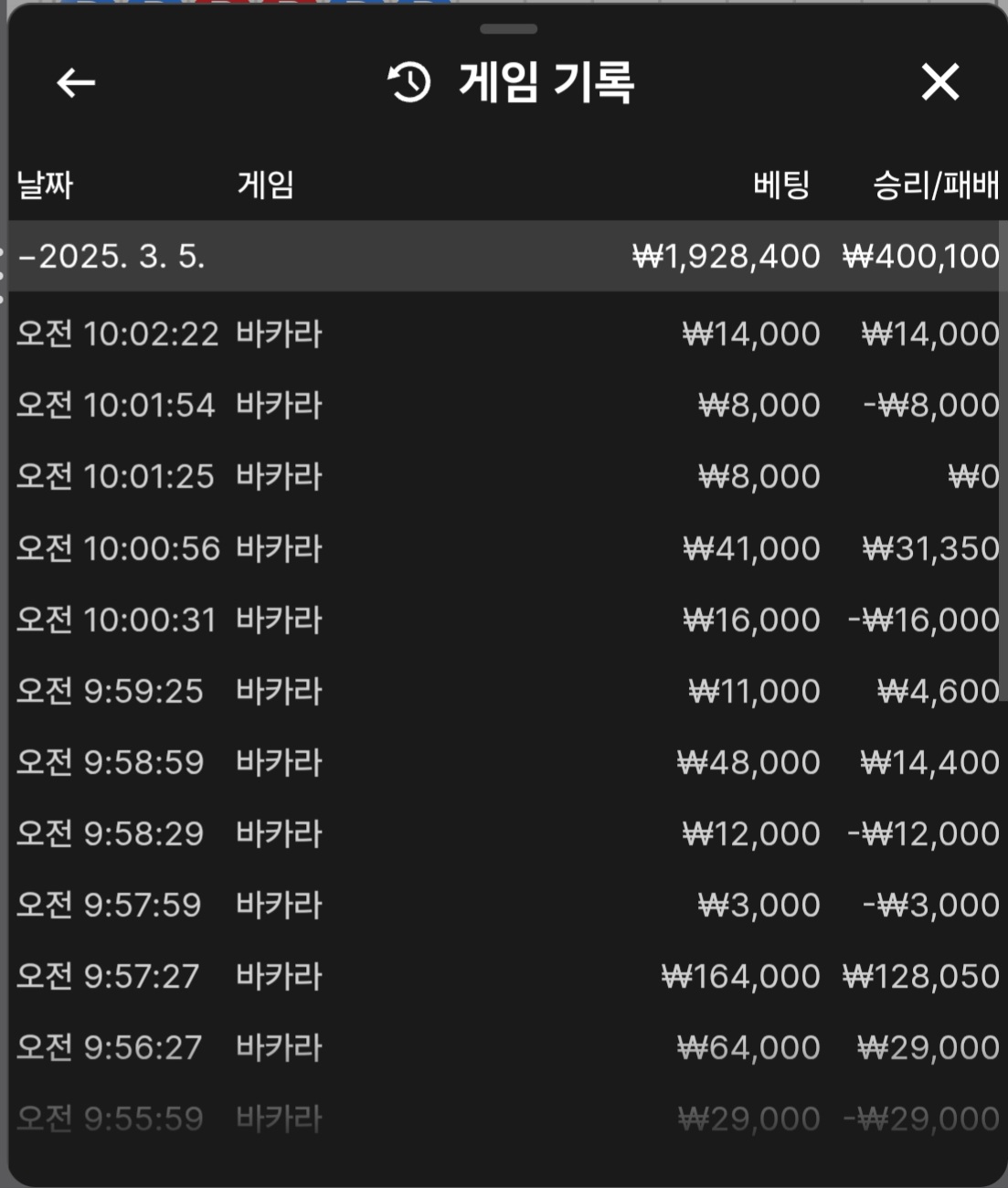
Task: Close the game history panel
Action: [x=939, y=82]
